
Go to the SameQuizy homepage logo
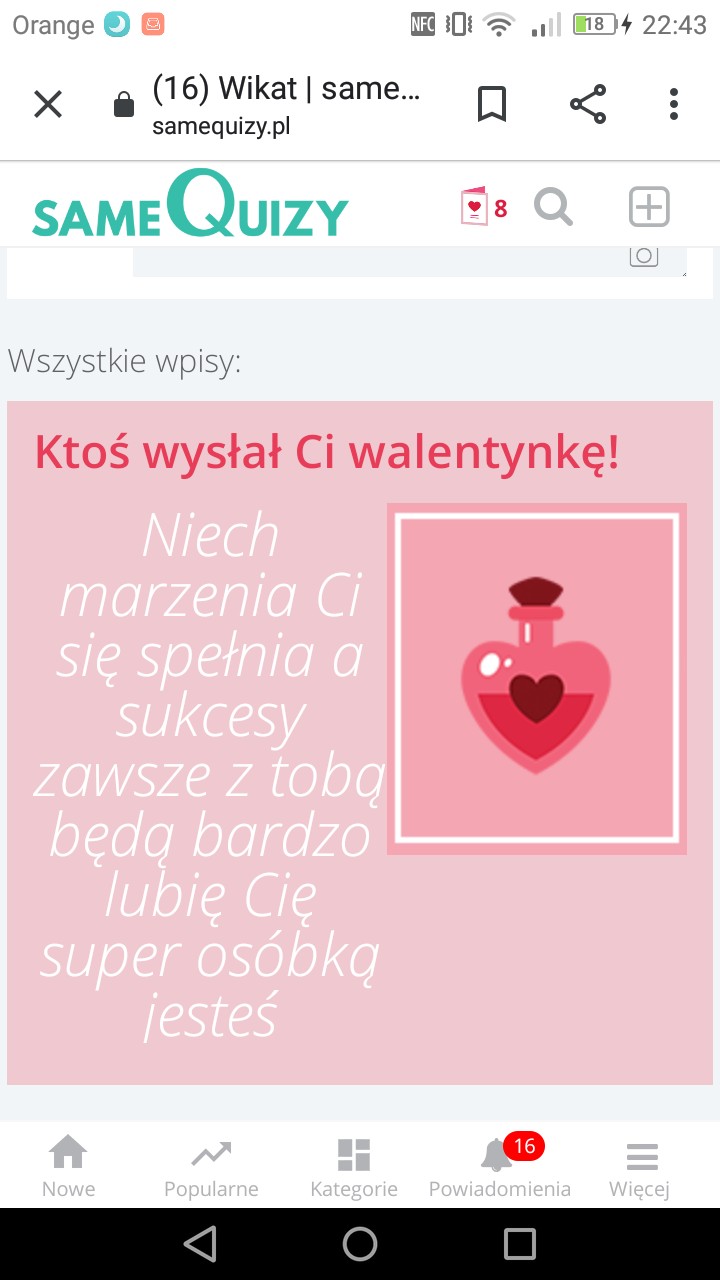click(190, 206)
